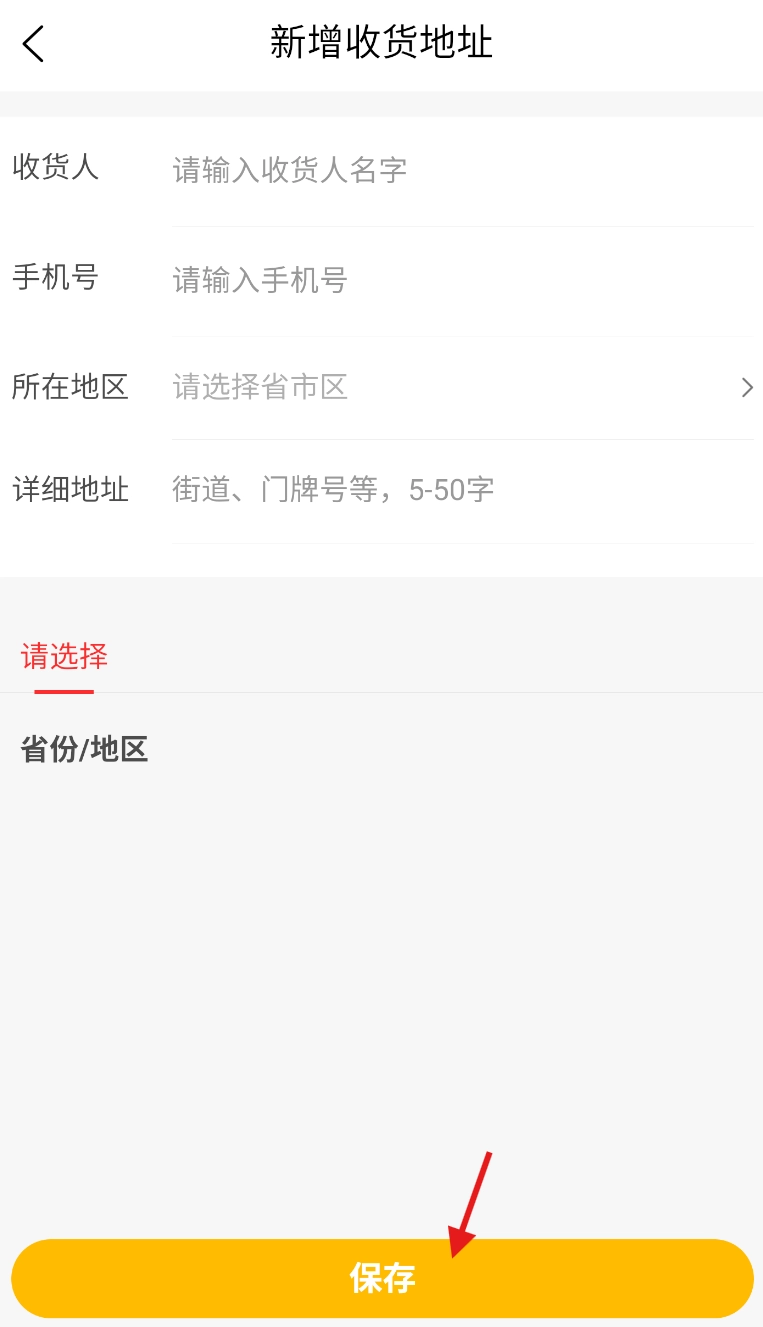Viewport: 763px width, 1327px height.
Task: Tap the 详细地址 address input field
Action: click(x=460, y=490)
